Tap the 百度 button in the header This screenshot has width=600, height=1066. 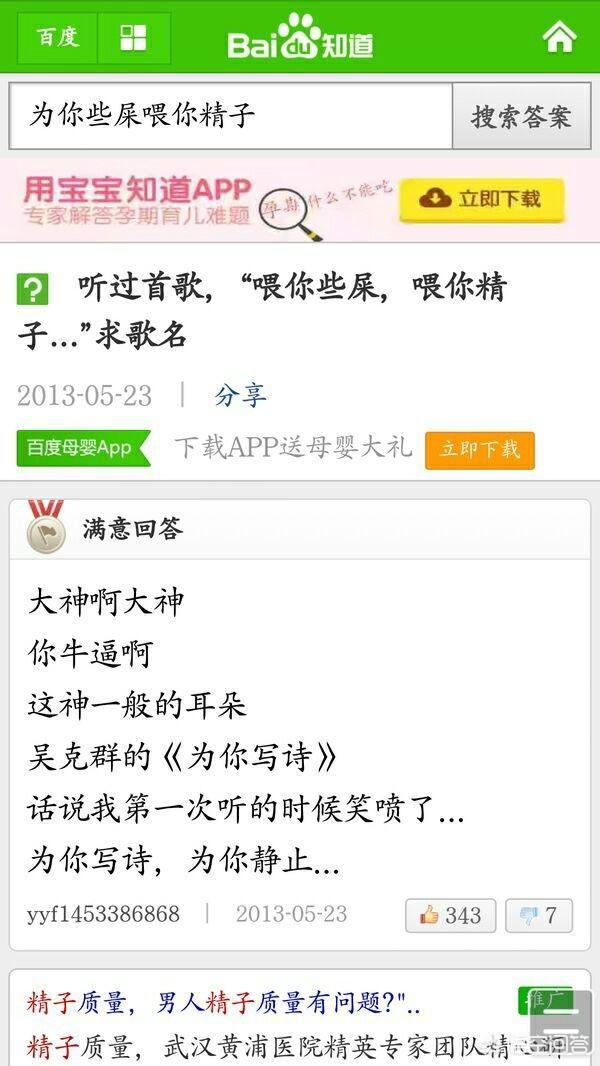point(57,38)
